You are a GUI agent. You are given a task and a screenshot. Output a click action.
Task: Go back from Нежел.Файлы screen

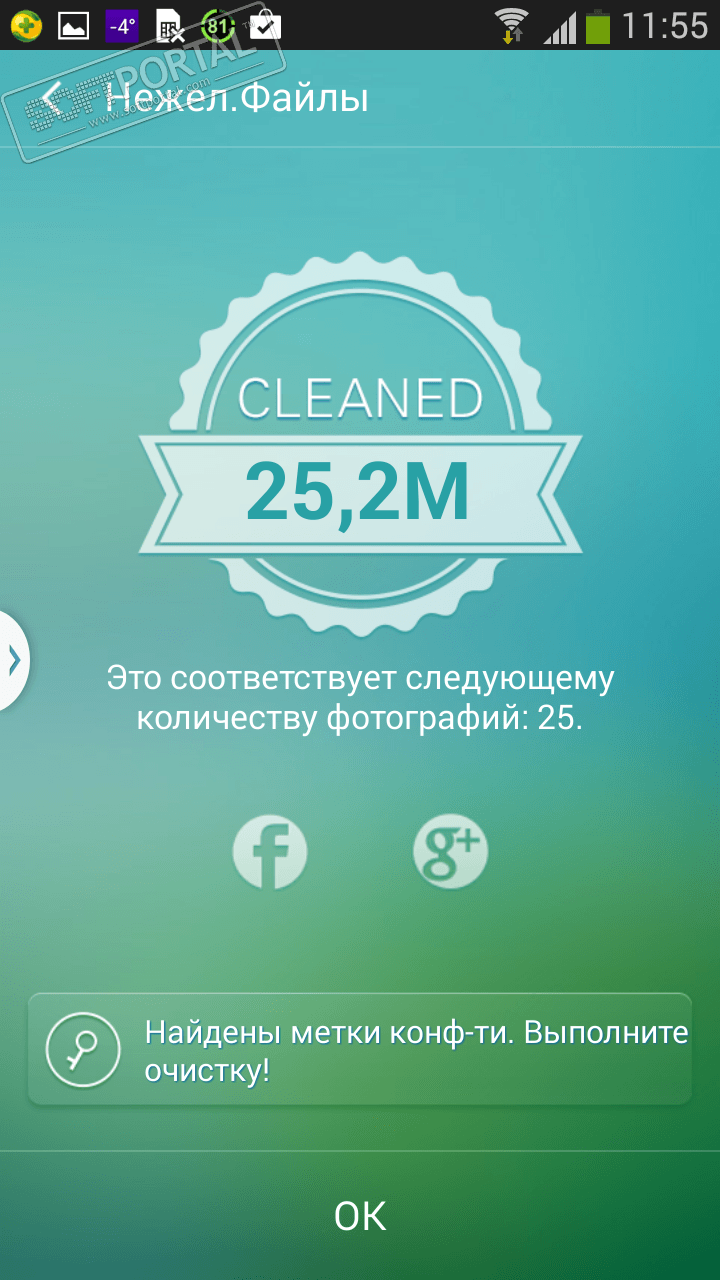(x=52, y=99)
